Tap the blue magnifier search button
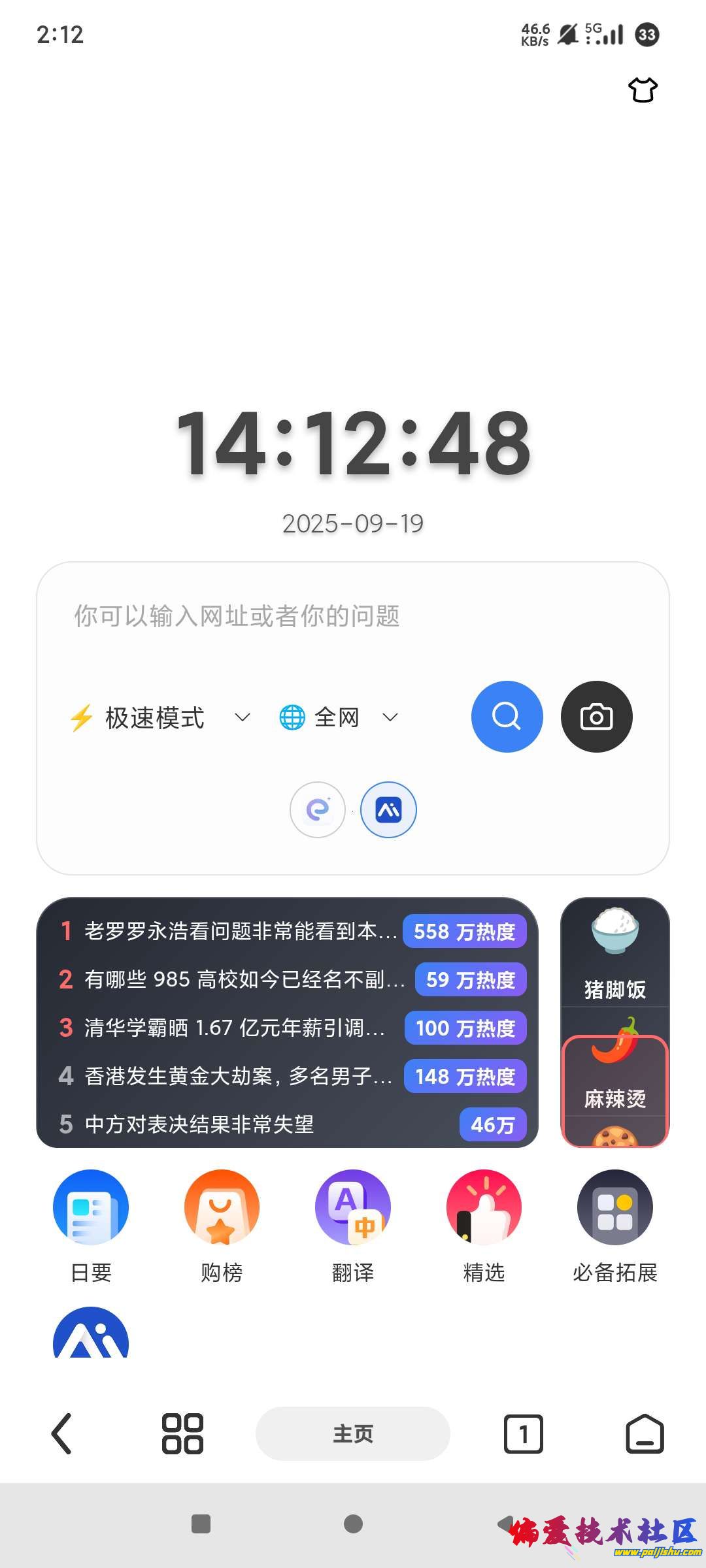 507,716
